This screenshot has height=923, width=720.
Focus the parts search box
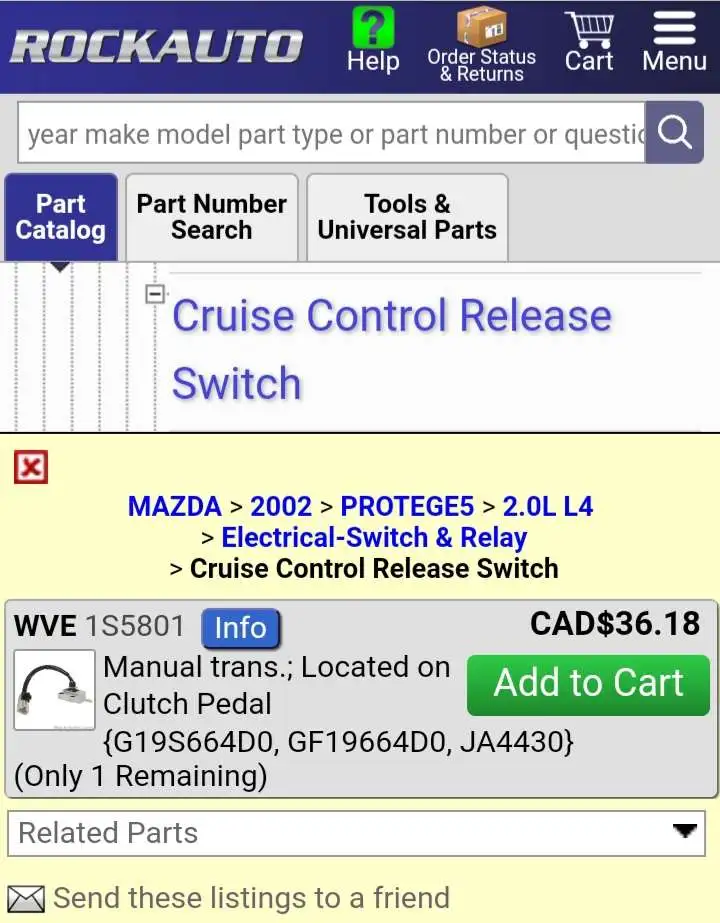(330, 134)
